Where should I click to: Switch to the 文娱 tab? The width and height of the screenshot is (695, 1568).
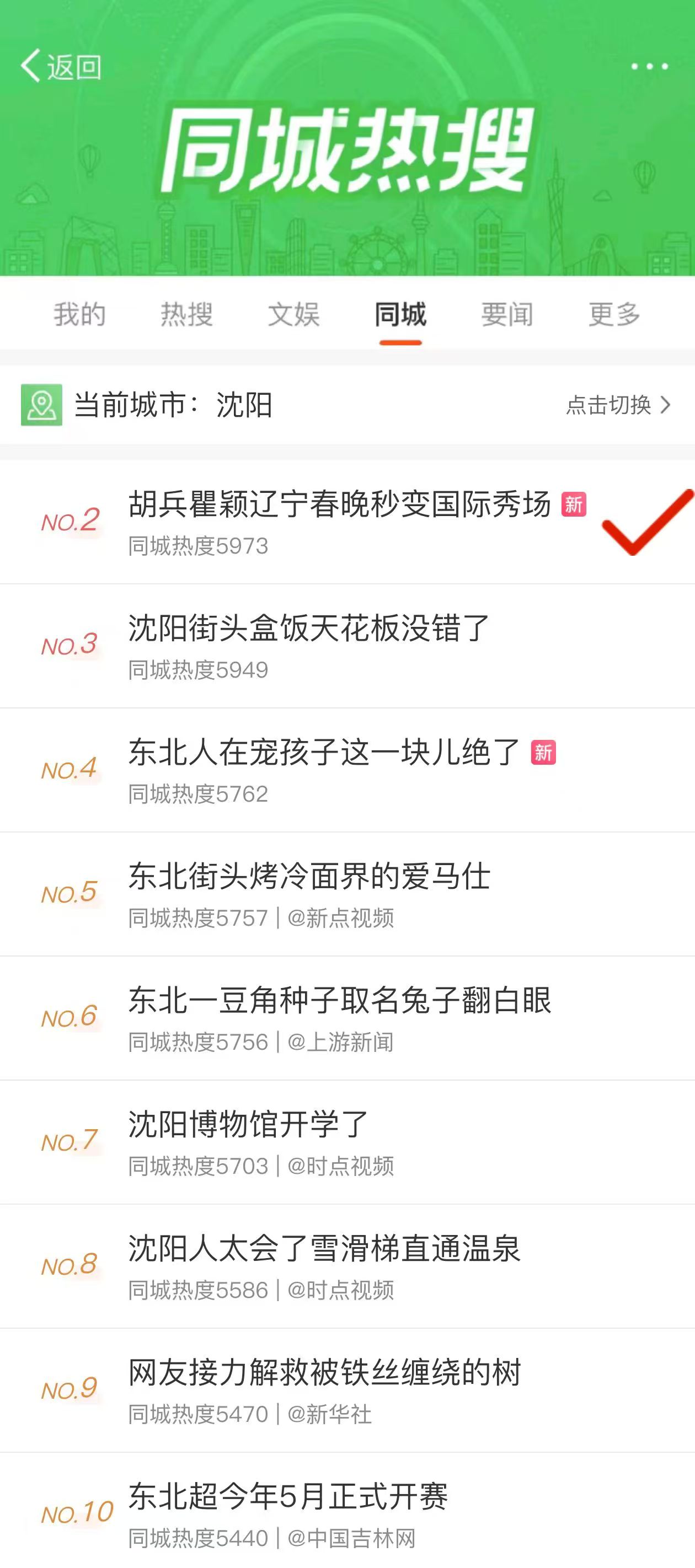pyautogui.click(x=293, y=314)
